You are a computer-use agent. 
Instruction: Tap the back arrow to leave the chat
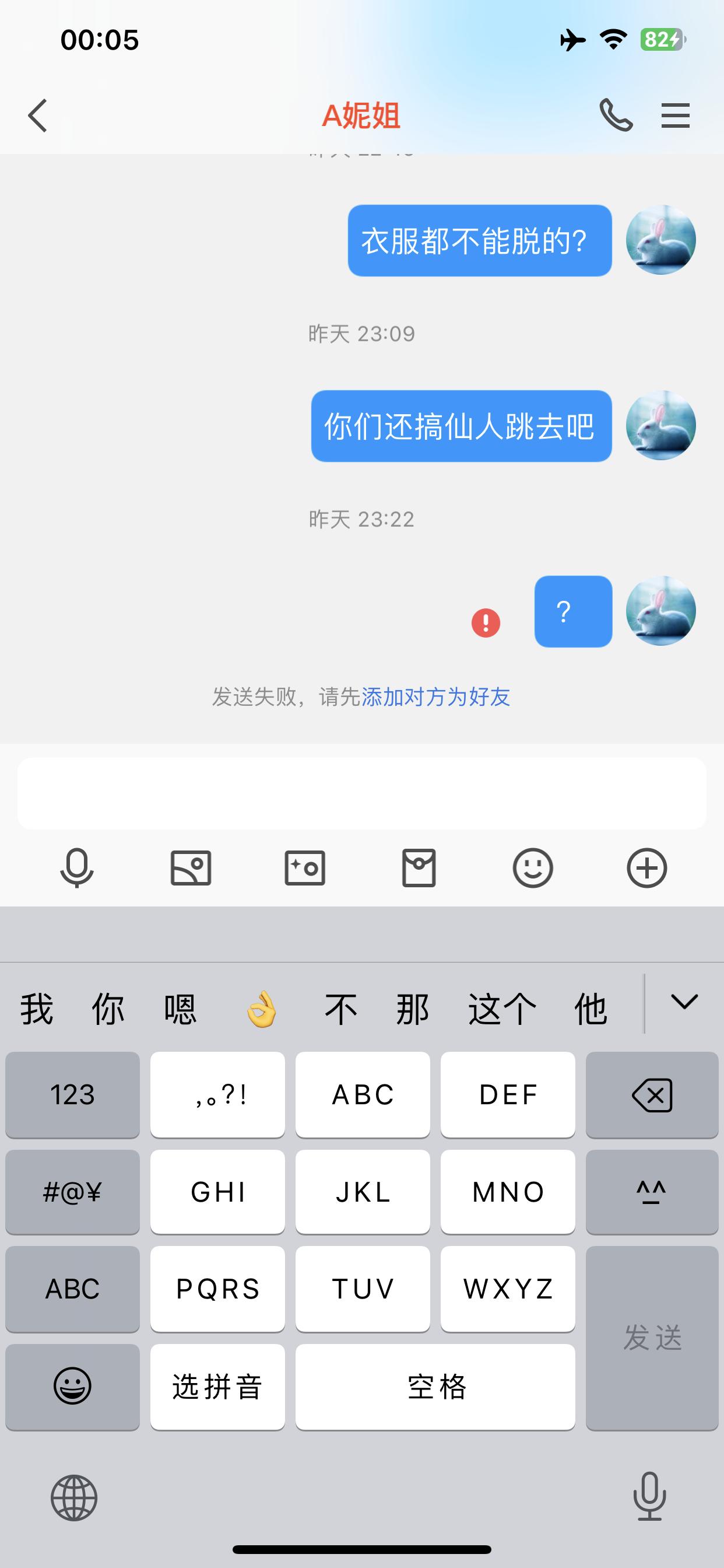point(38,115)
